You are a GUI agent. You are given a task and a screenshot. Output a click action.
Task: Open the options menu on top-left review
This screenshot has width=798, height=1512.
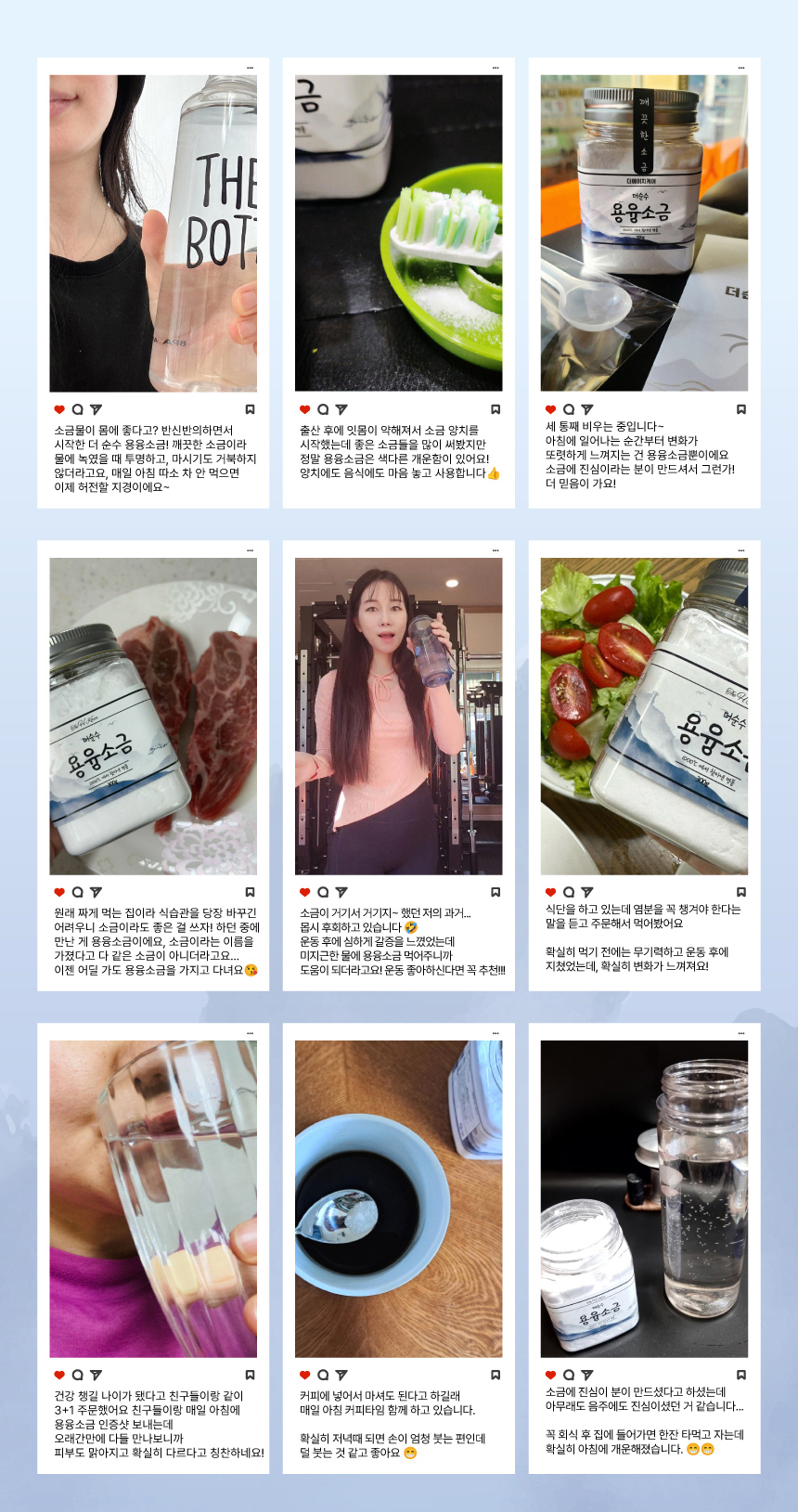(x=251, y=66)
